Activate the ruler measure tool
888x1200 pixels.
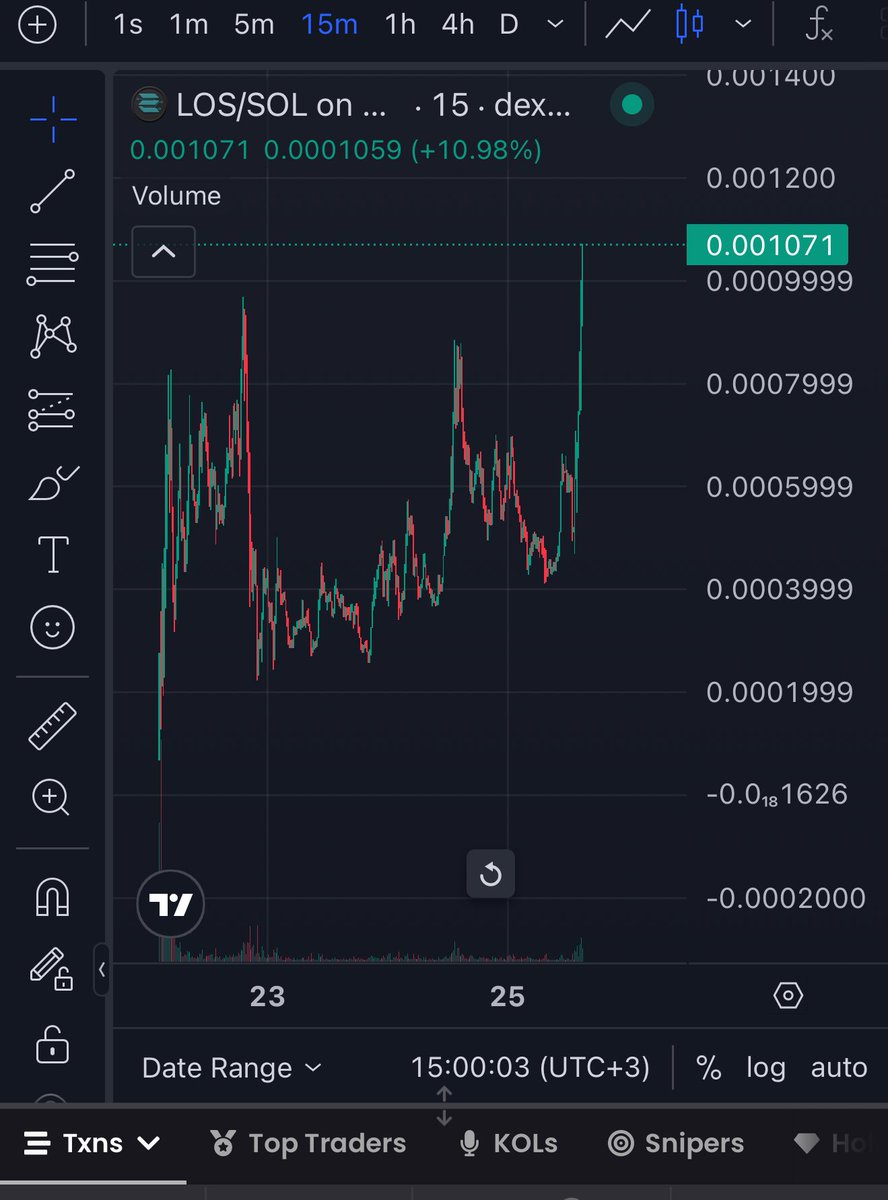[53, 725]
